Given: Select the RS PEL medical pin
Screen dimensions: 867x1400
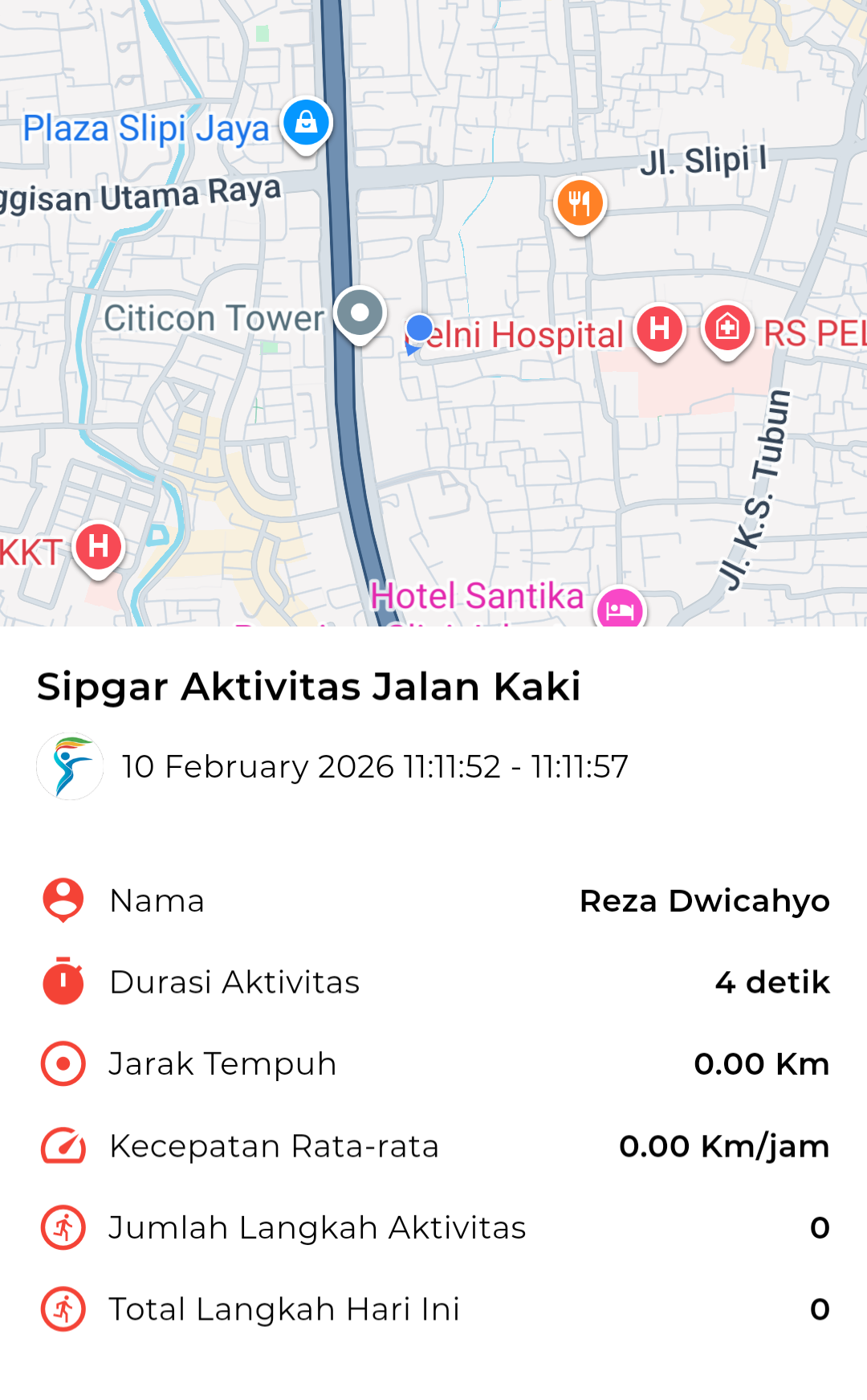Looking at the screenshot, I should [727, 329].
